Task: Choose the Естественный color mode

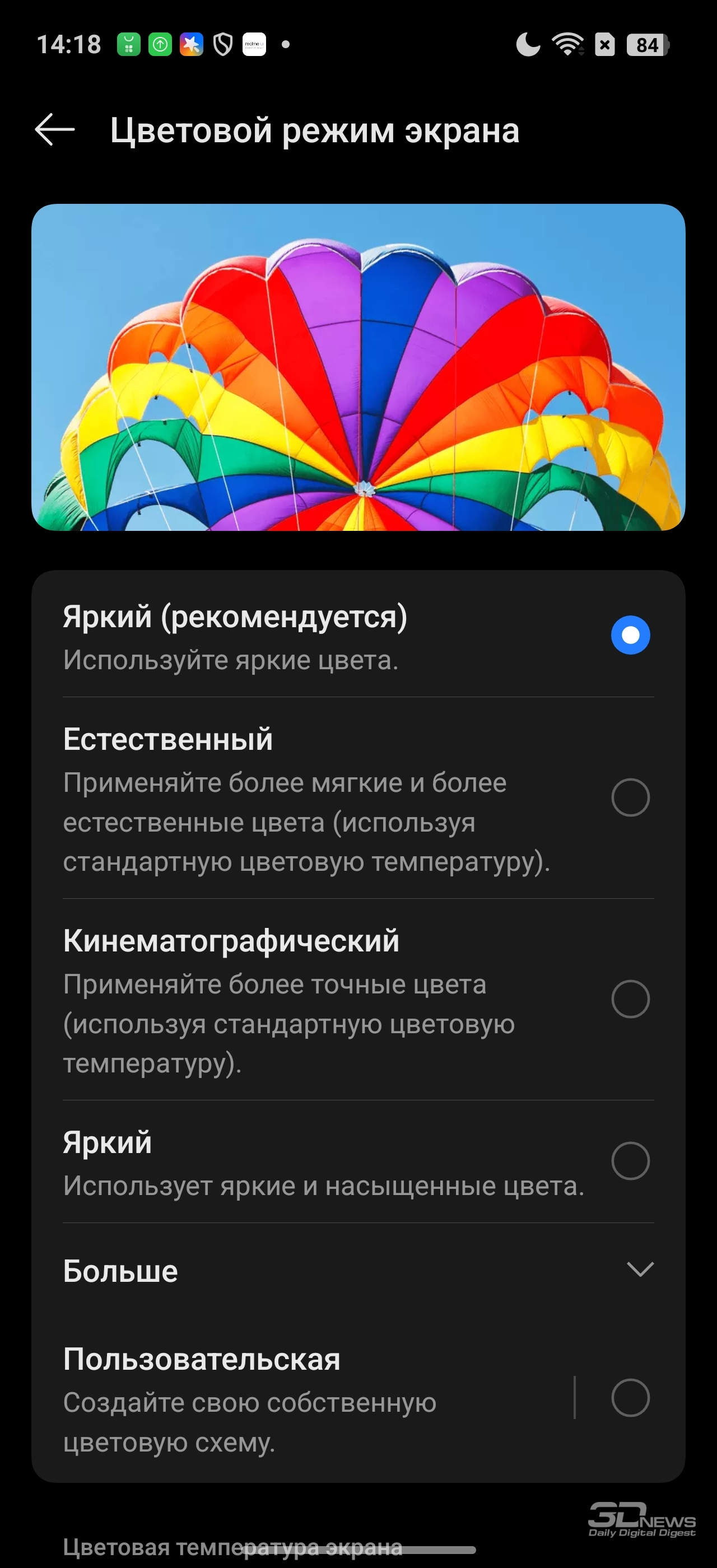Action: [630, 797]
